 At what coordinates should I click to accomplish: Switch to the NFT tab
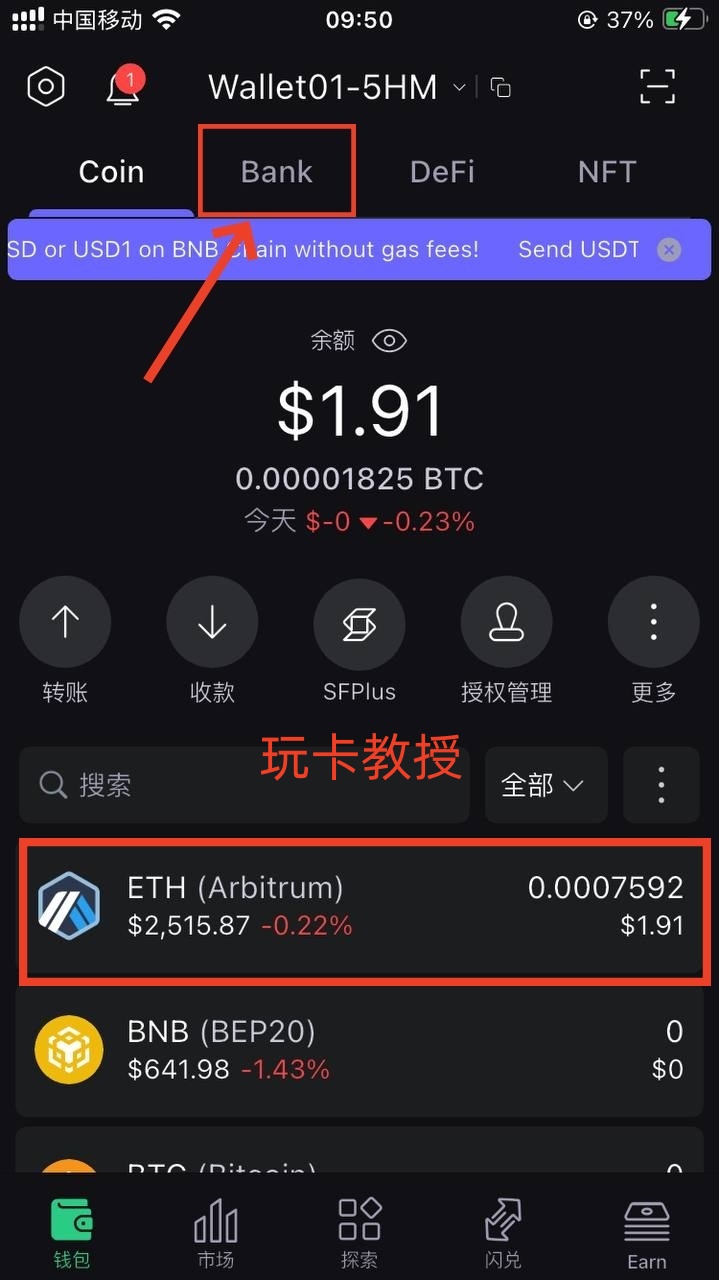coord(606,171)
